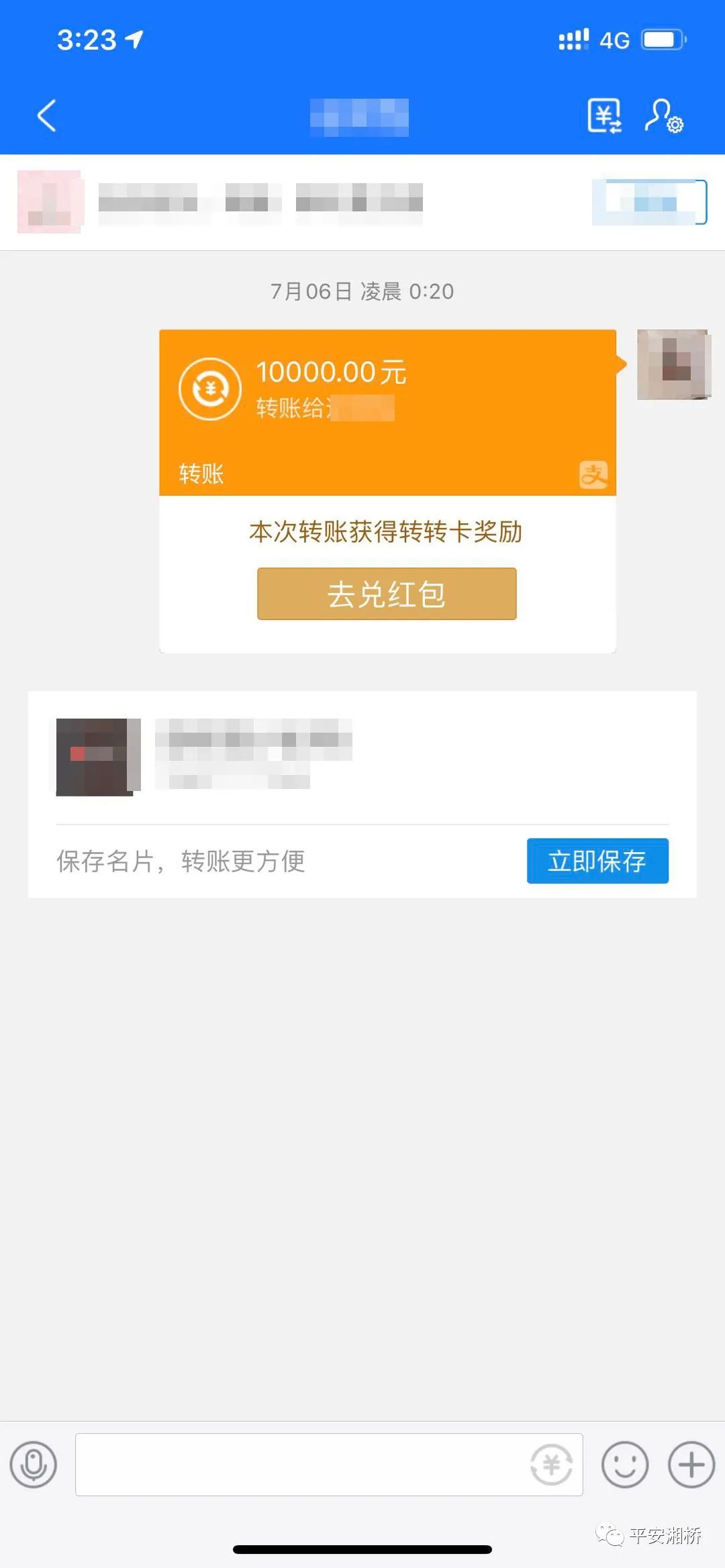Image resolution: width=725 pixels, height=1568 pixels.
Task: Tap 立即保存 to save contact card
Action: 597,861
